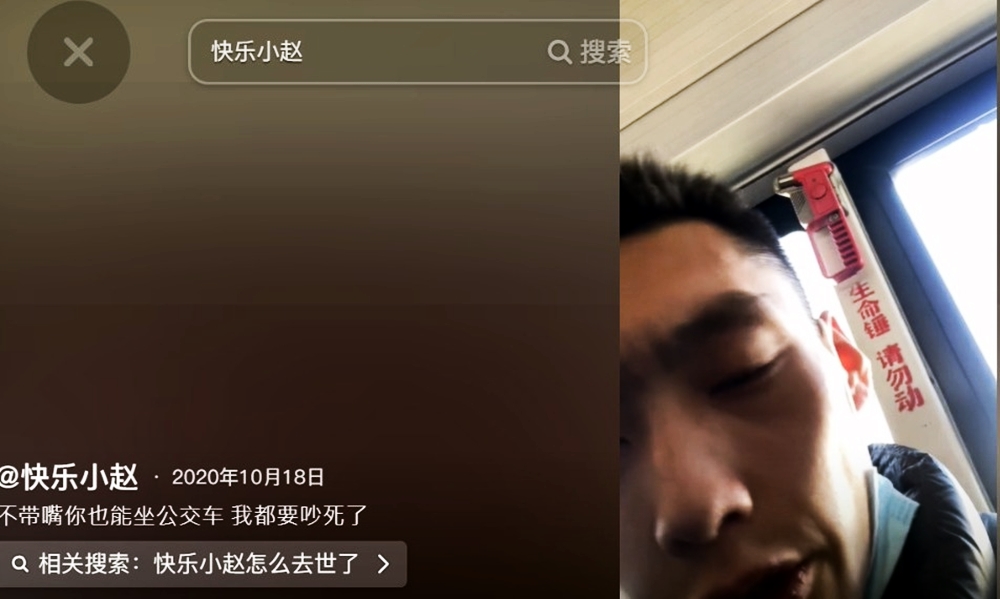Viewport: 1000px width, 599px height.
Task: Tap the 搜索 search button
Action: coord(591,52)
